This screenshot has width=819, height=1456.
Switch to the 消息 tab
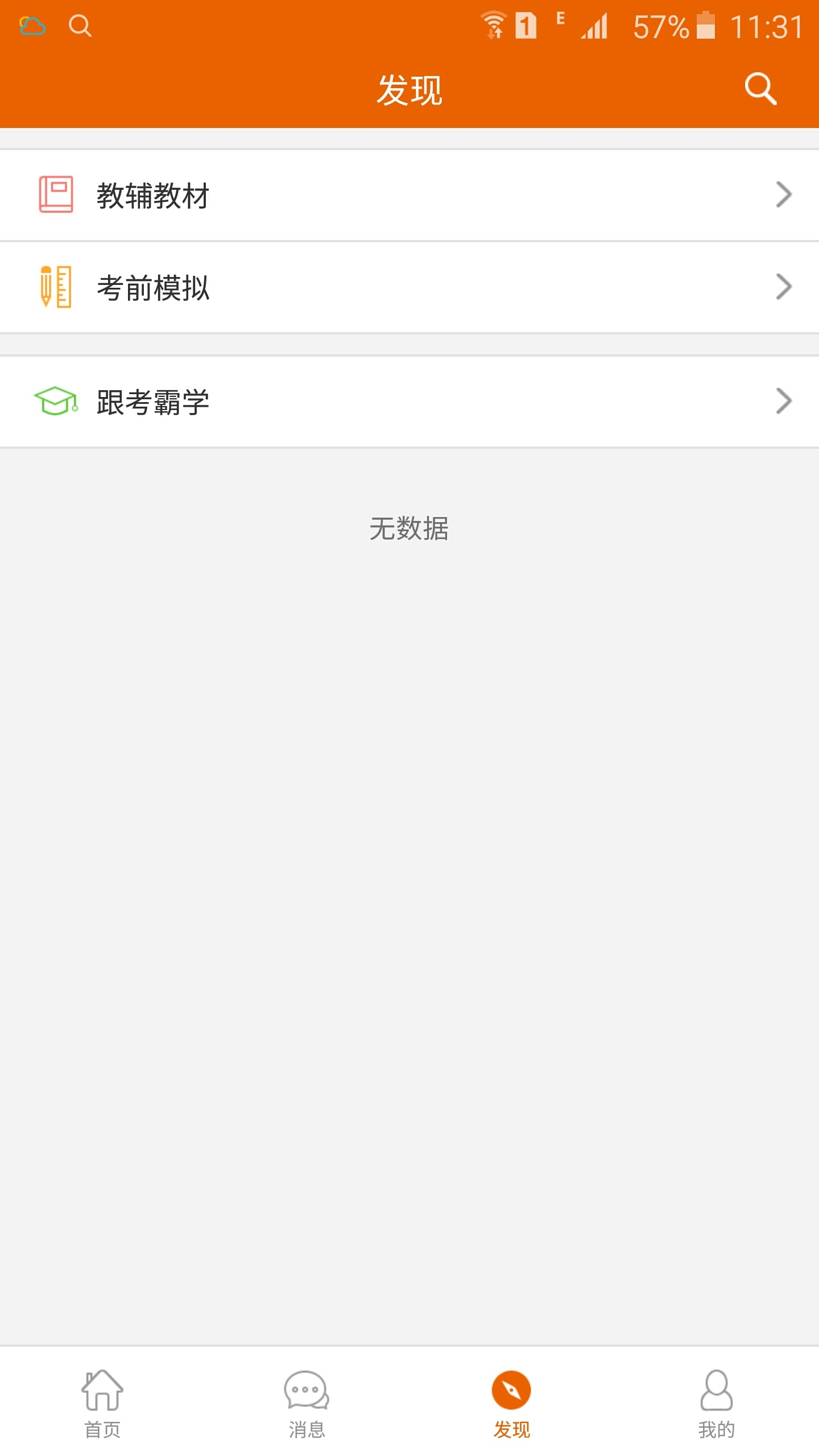pos(307,1403)
